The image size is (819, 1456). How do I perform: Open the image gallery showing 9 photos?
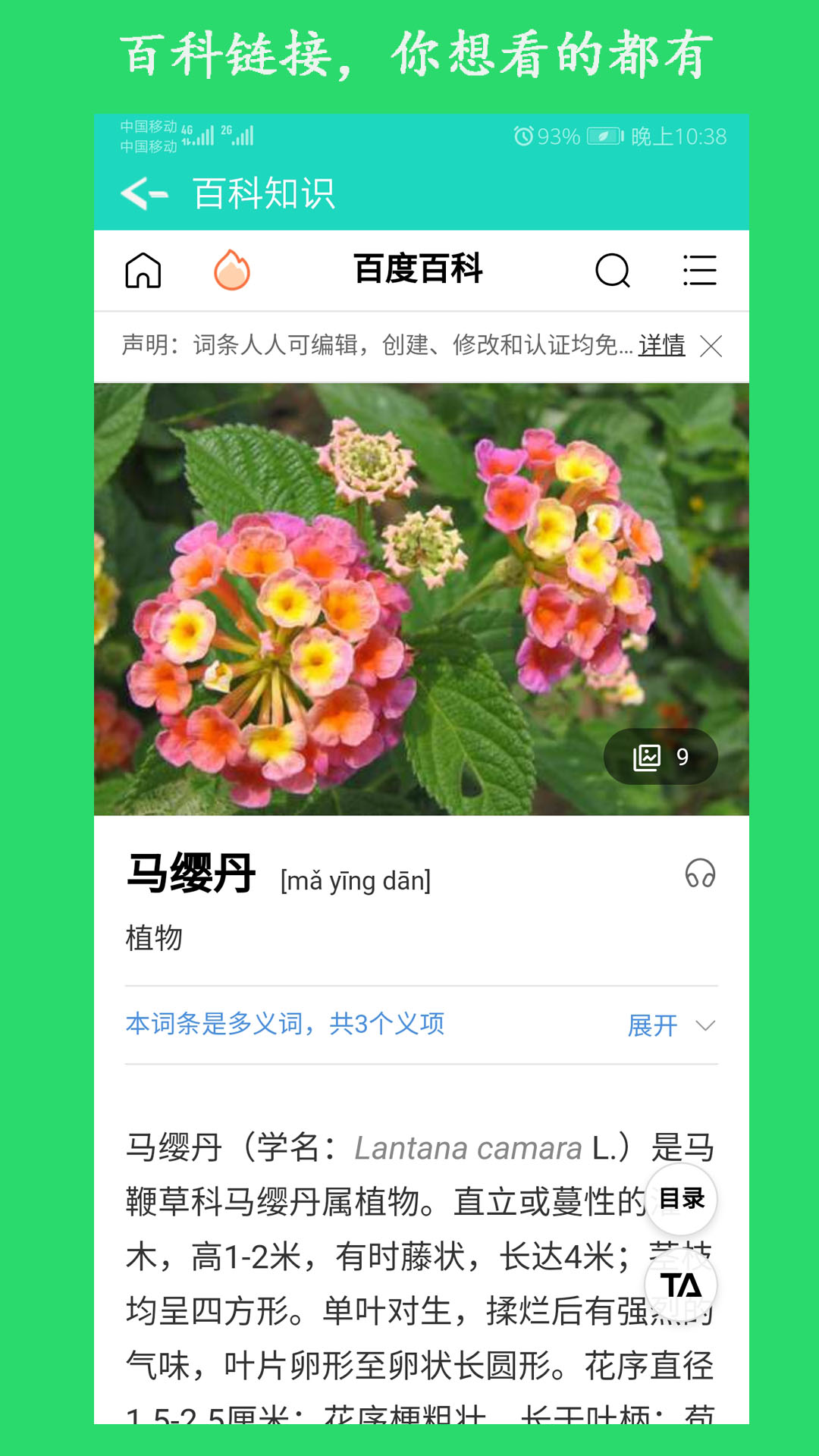(x=661, y=756)
